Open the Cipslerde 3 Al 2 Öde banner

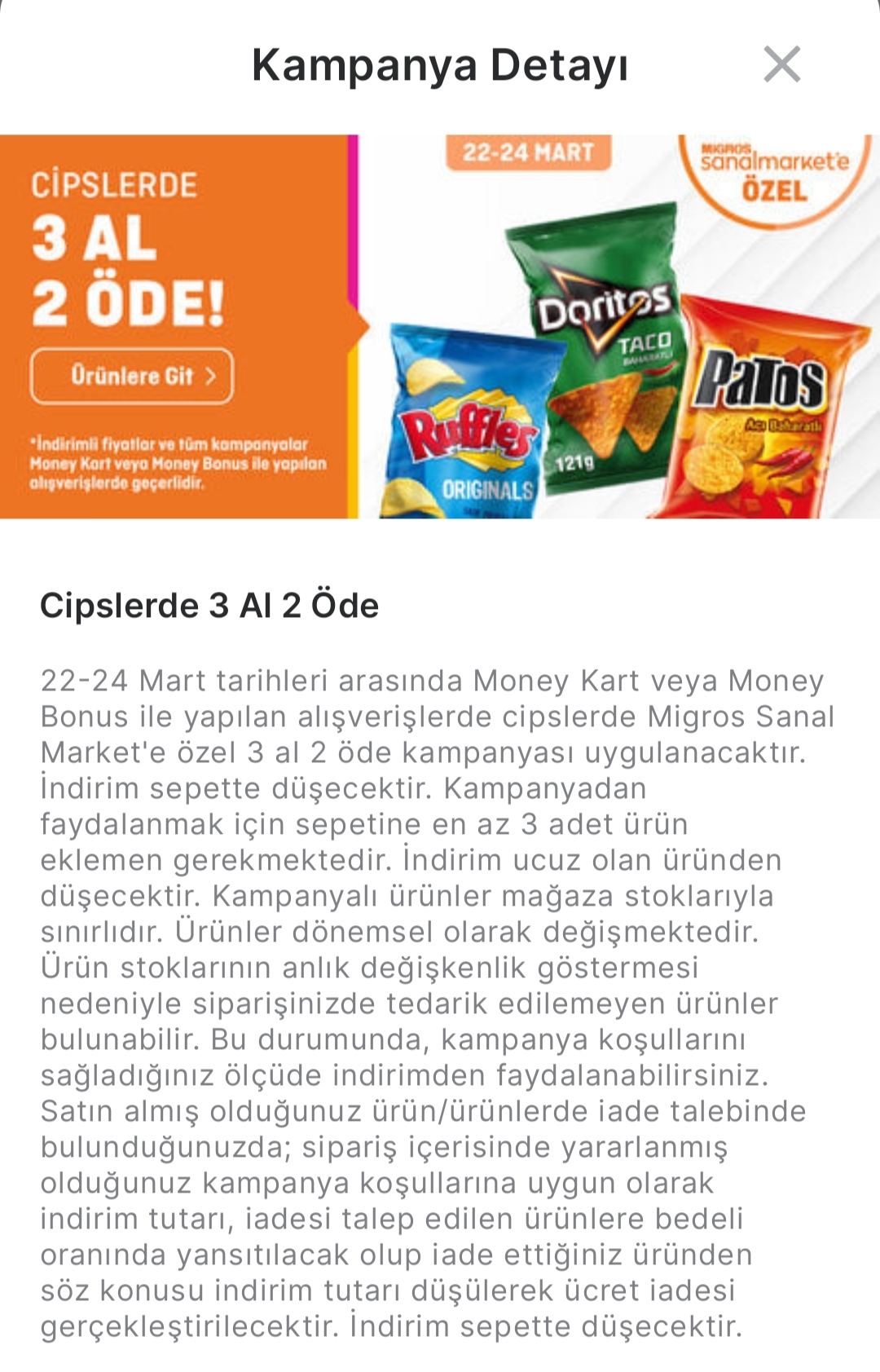pyautogui.click(x=440, y=326)
